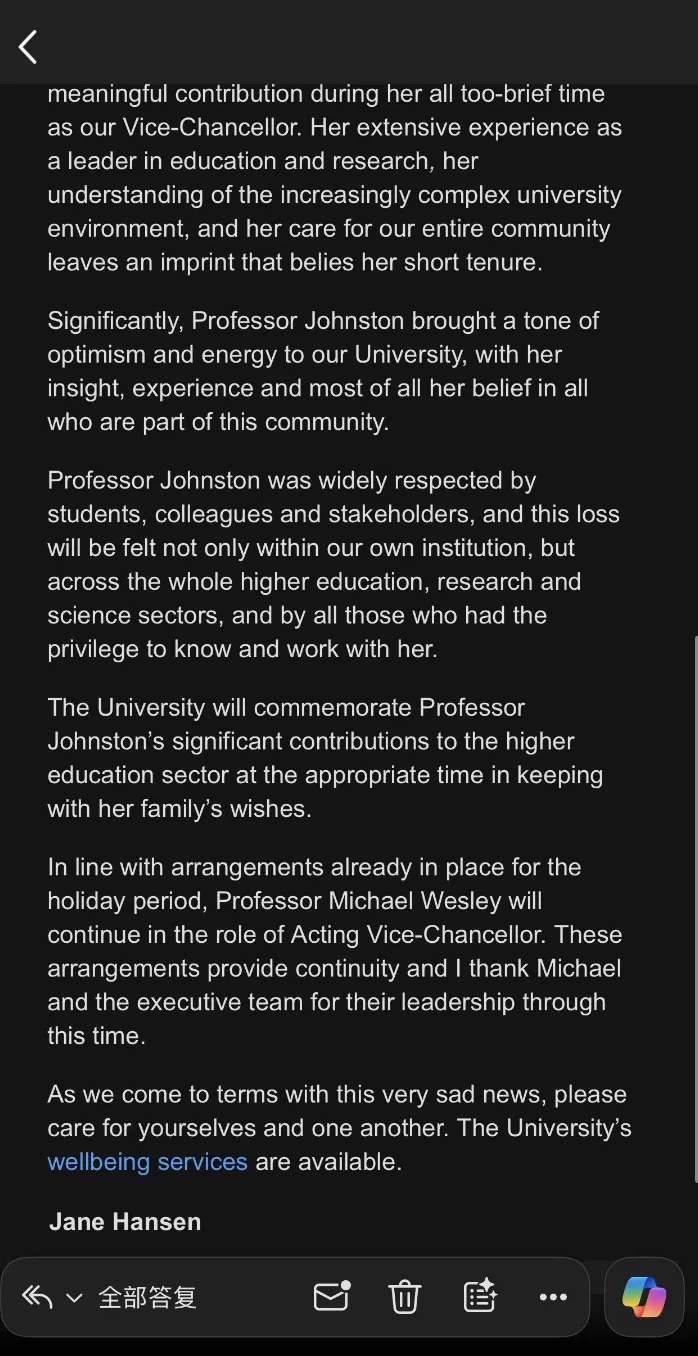This screenshot has width=698, height=1356.
Task: Expand the reply options dropdown
Action: point(74,1298)
